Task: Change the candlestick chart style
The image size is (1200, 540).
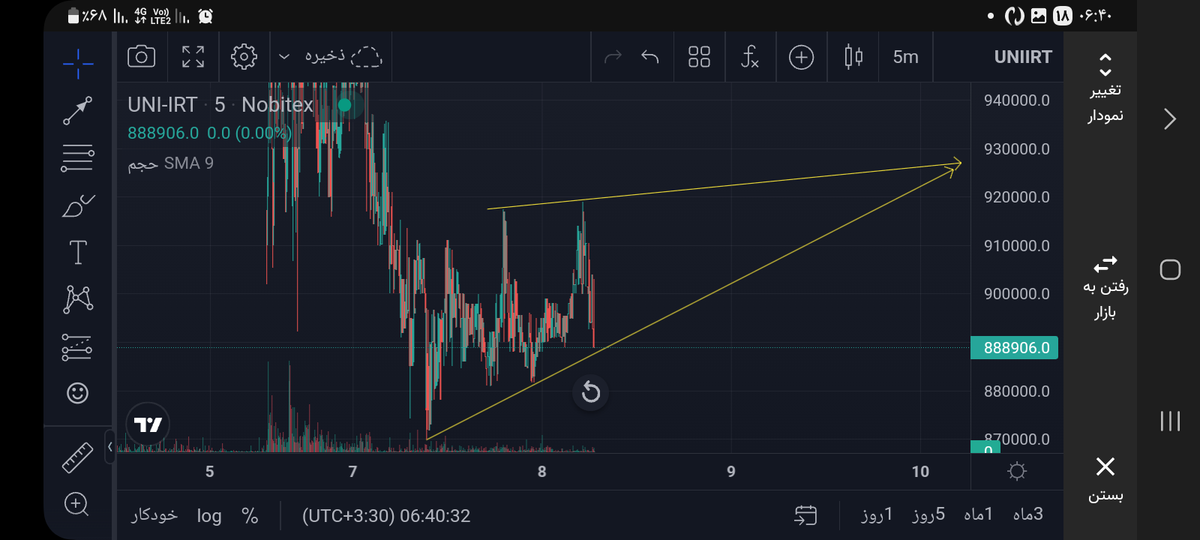Action: point(853,57)
